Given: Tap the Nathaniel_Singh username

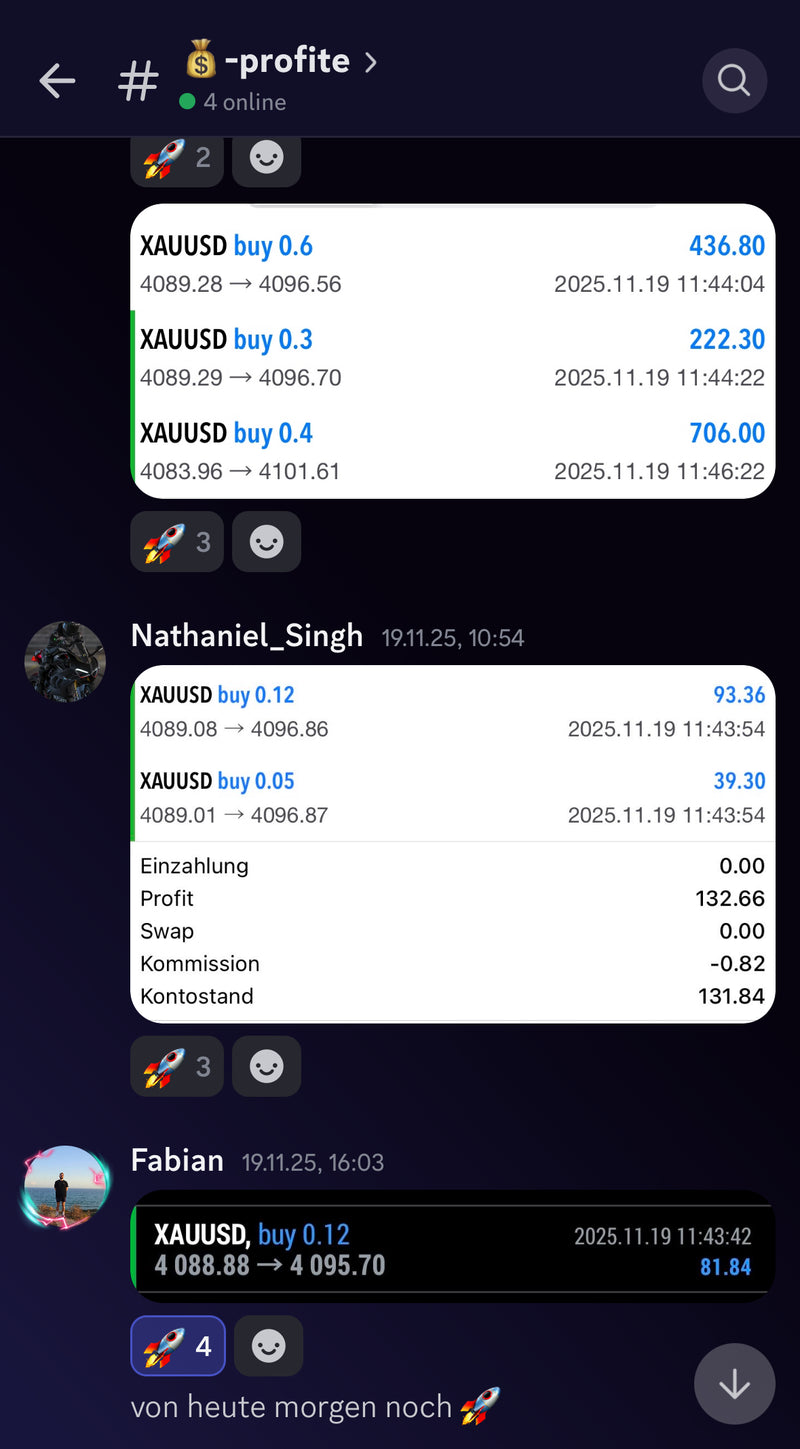Looking at the screenshot, I should tap(246, 636).
